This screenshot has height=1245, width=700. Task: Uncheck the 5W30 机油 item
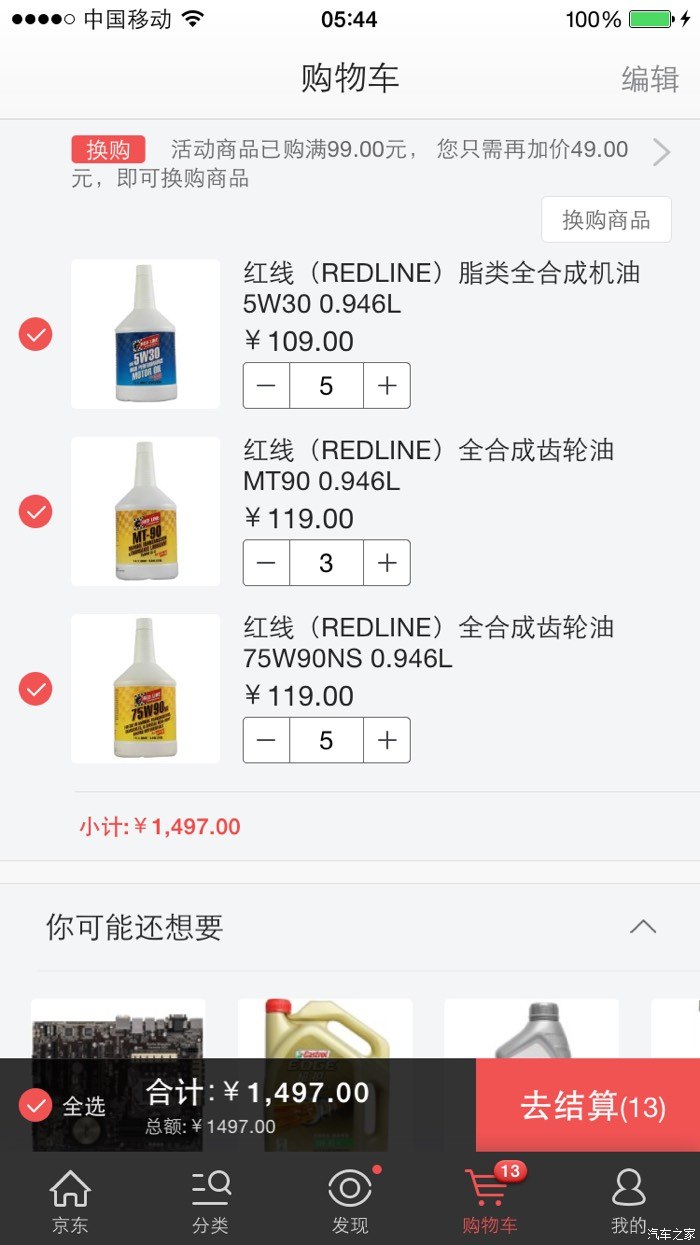36,334
